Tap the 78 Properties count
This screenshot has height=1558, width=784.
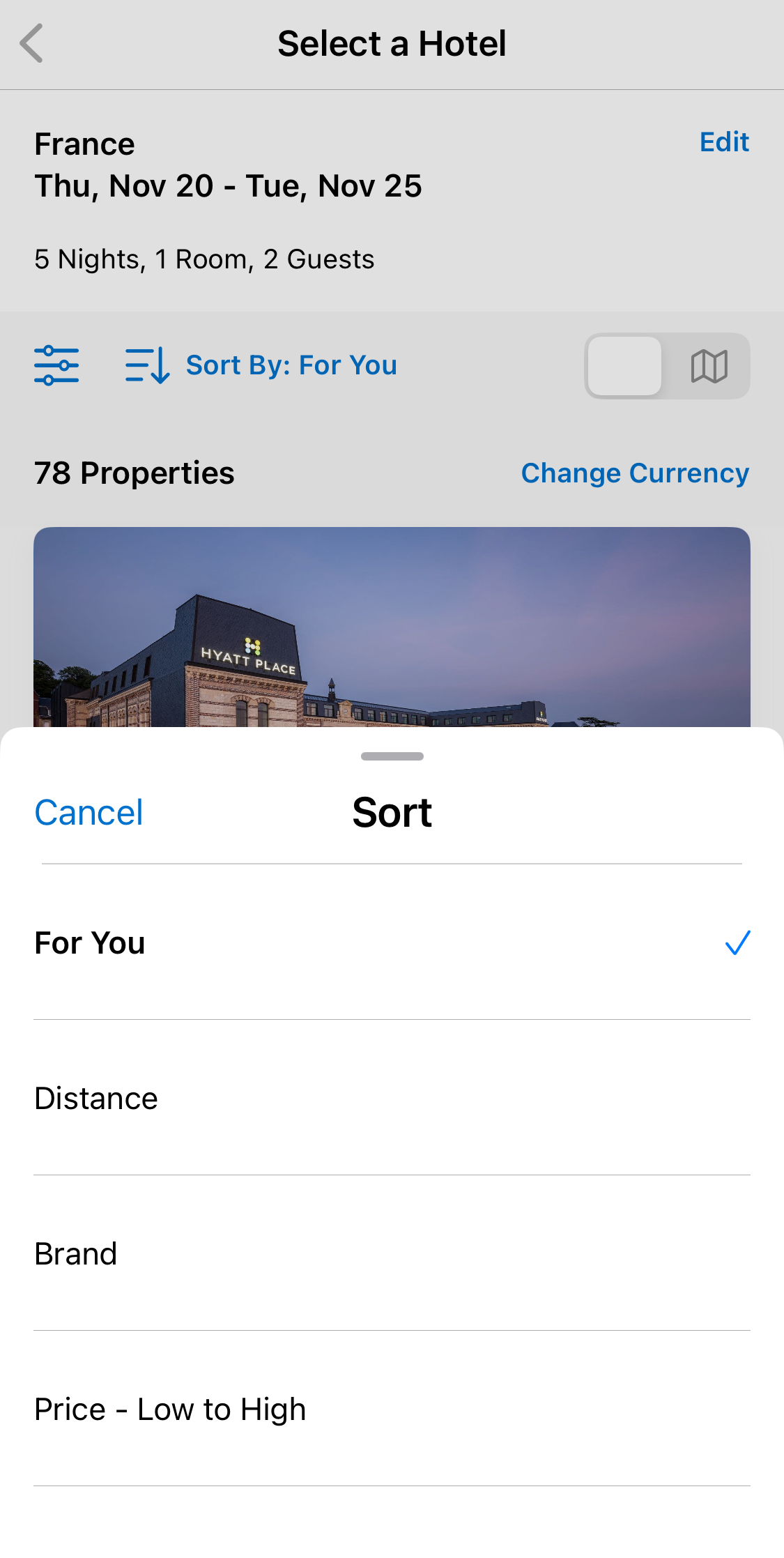tap(134, 473)
